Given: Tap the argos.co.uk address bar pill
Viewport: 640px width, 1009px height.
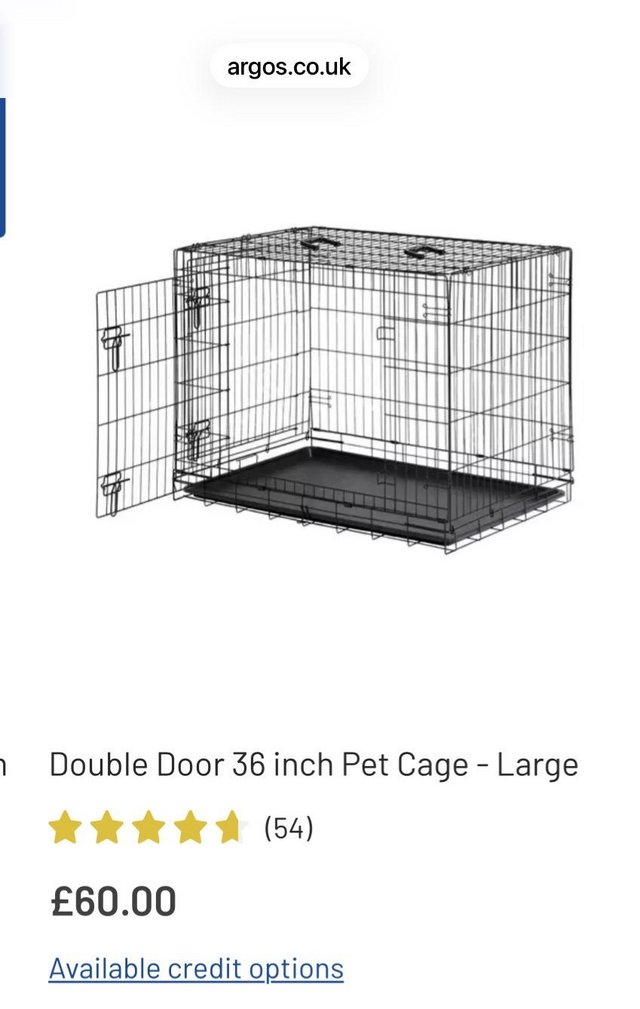Looking at the screenshot, I should pyautogui.click(x=289, y=66).
